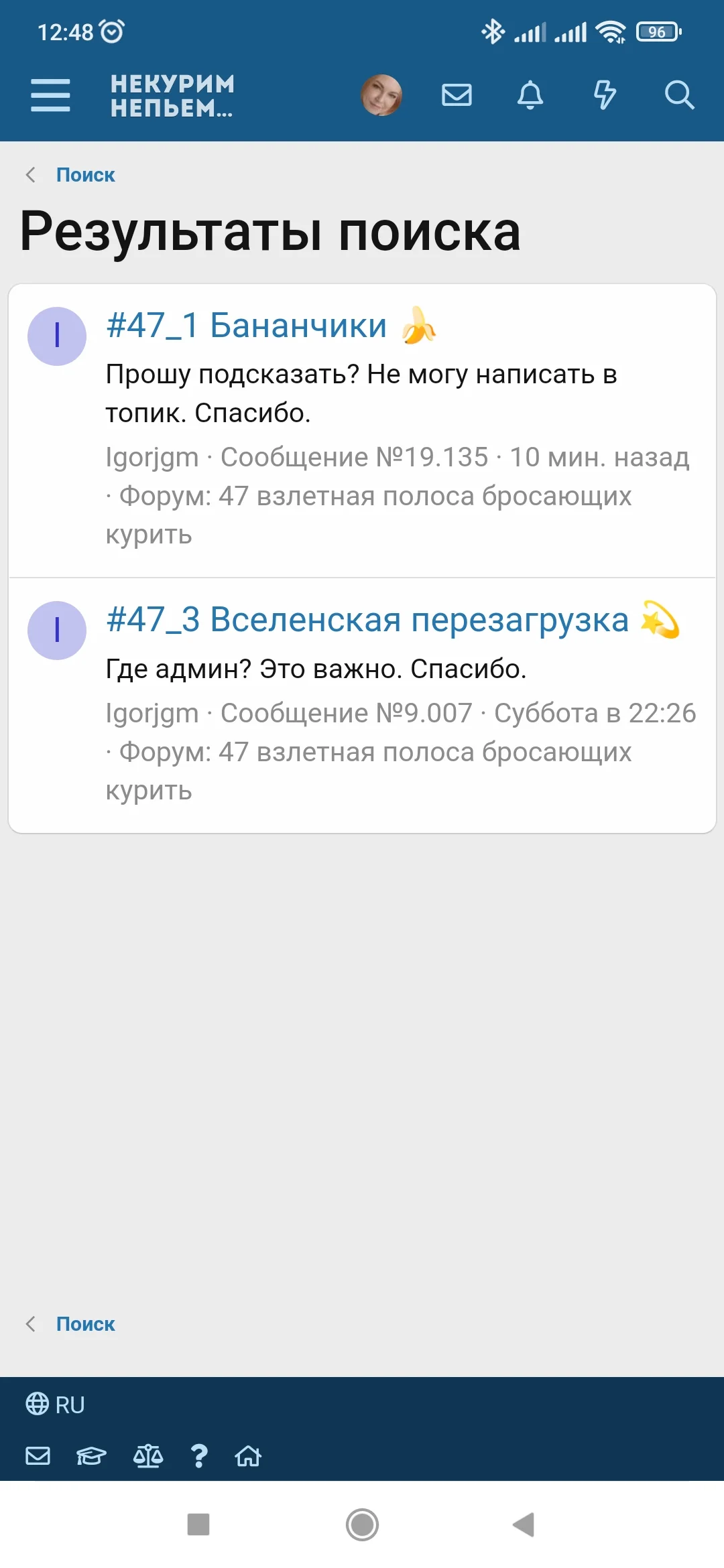Tap the system home button
The image size is (724, 1568).
(x=362, y=1524)
